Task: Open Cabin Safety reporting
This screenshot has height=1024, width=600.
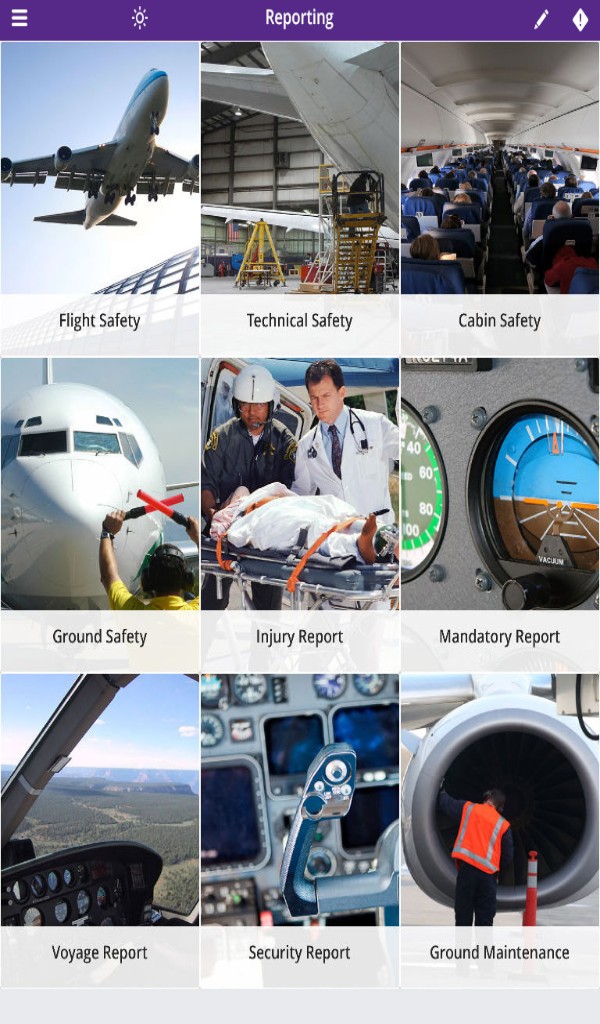Action: tap(499, 198)
